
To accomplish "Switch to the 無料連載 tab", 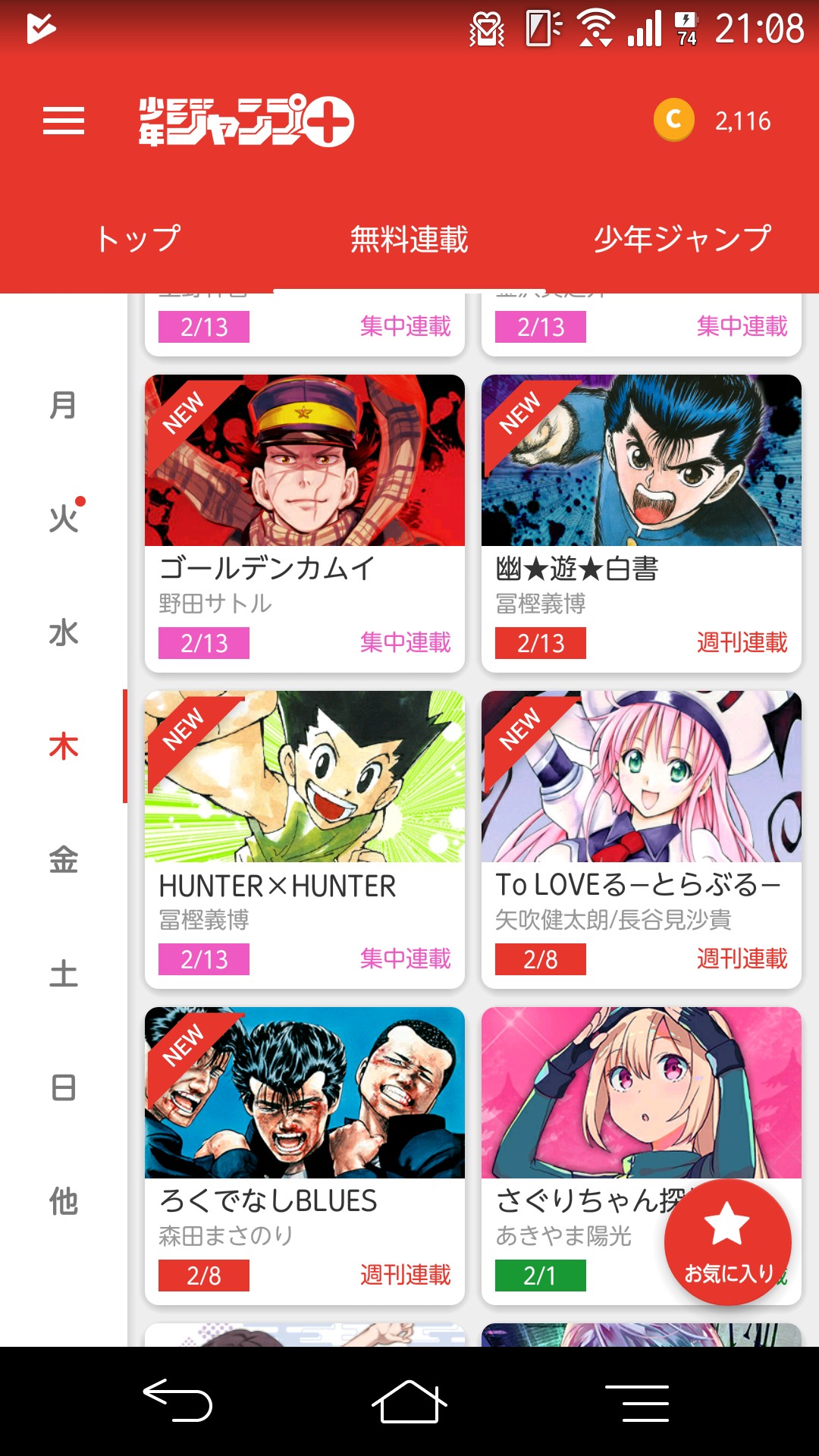I will [x=409, y=239].
